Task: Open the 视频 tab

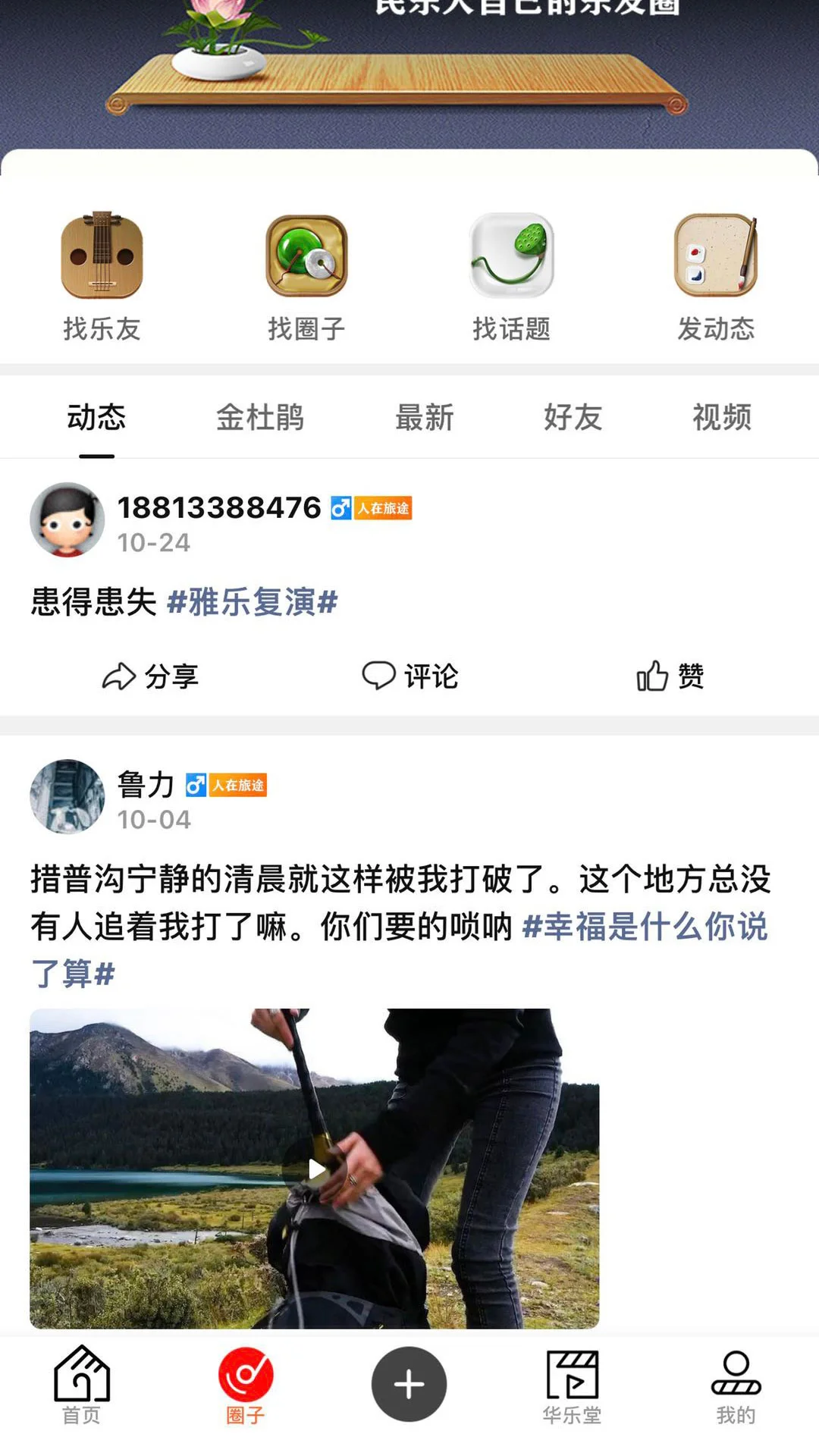Action: click(x=721, y=417)
